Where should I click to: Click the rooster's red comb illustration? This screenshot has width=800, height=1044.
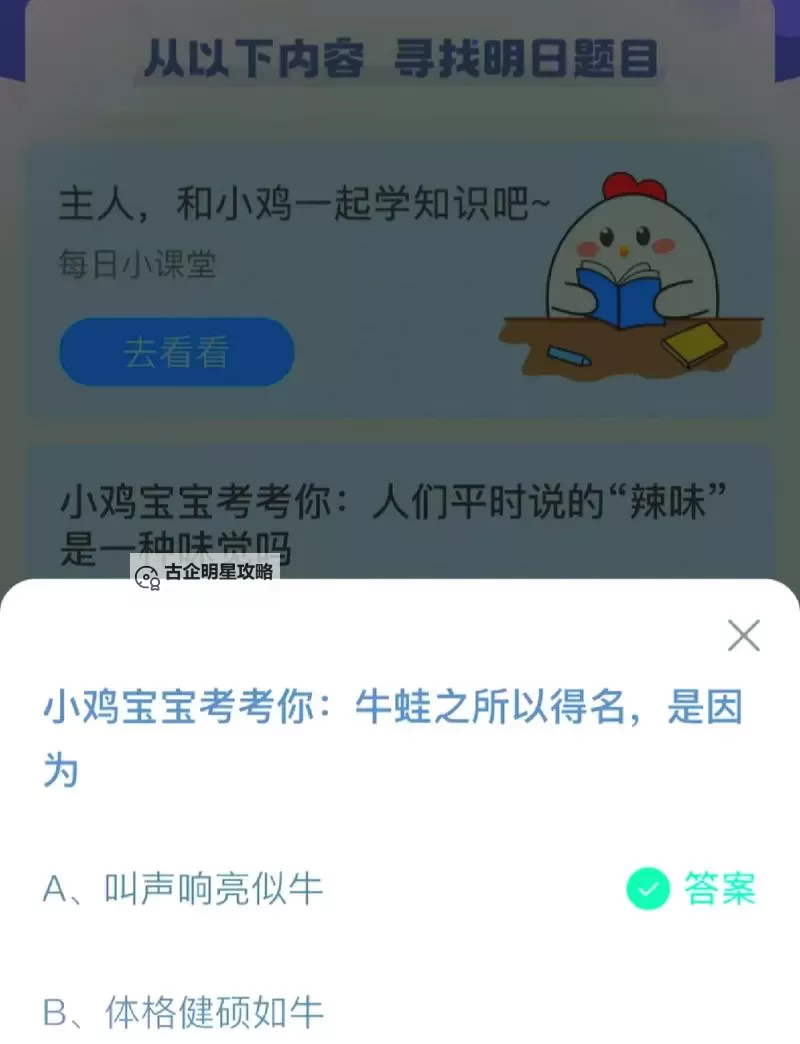pyautogui.click(x=636, y=185)
